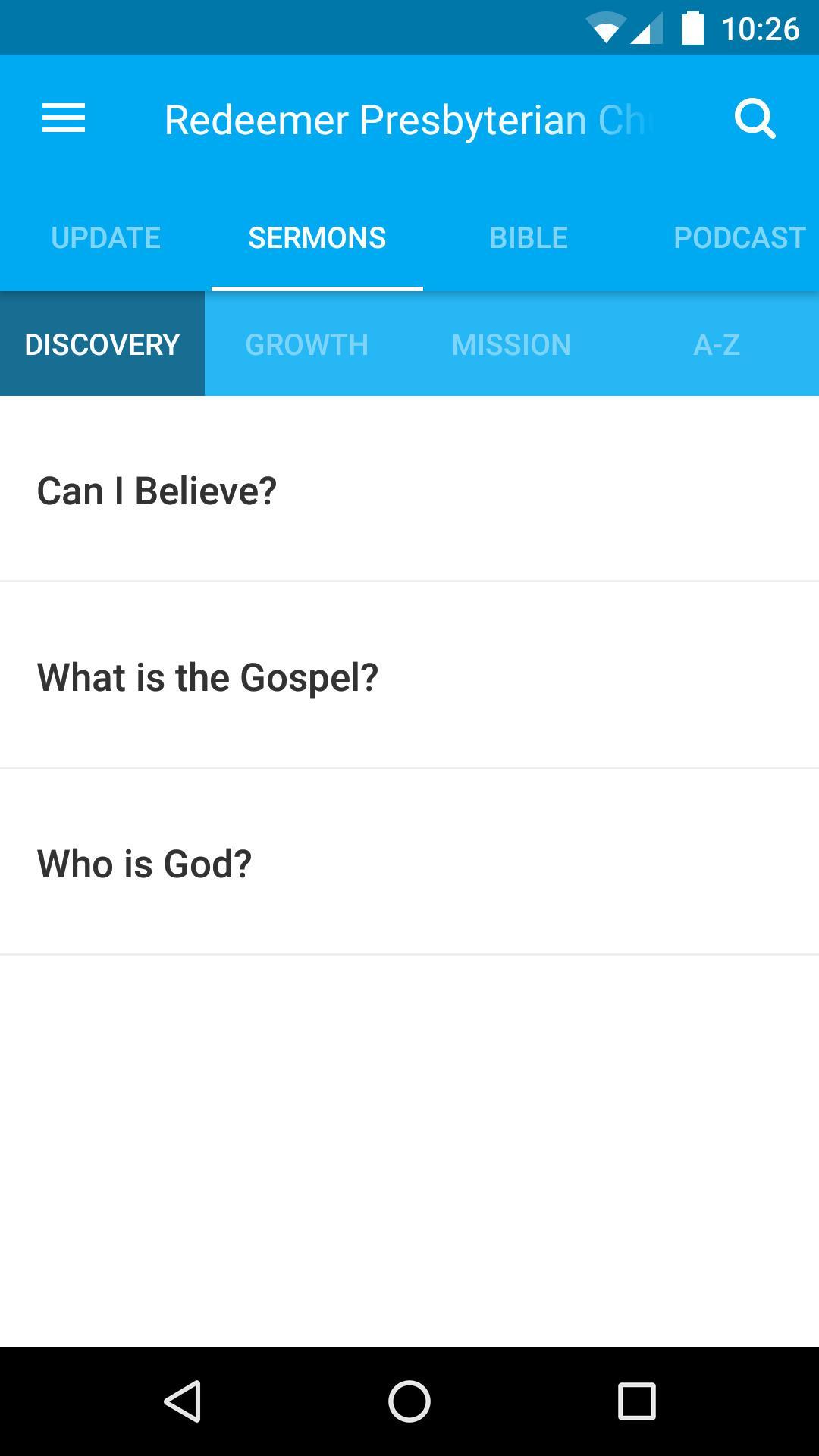819x1456 pixels.
Task: Switch to the PODCAST tab
Action: click(x=739, y=237)
